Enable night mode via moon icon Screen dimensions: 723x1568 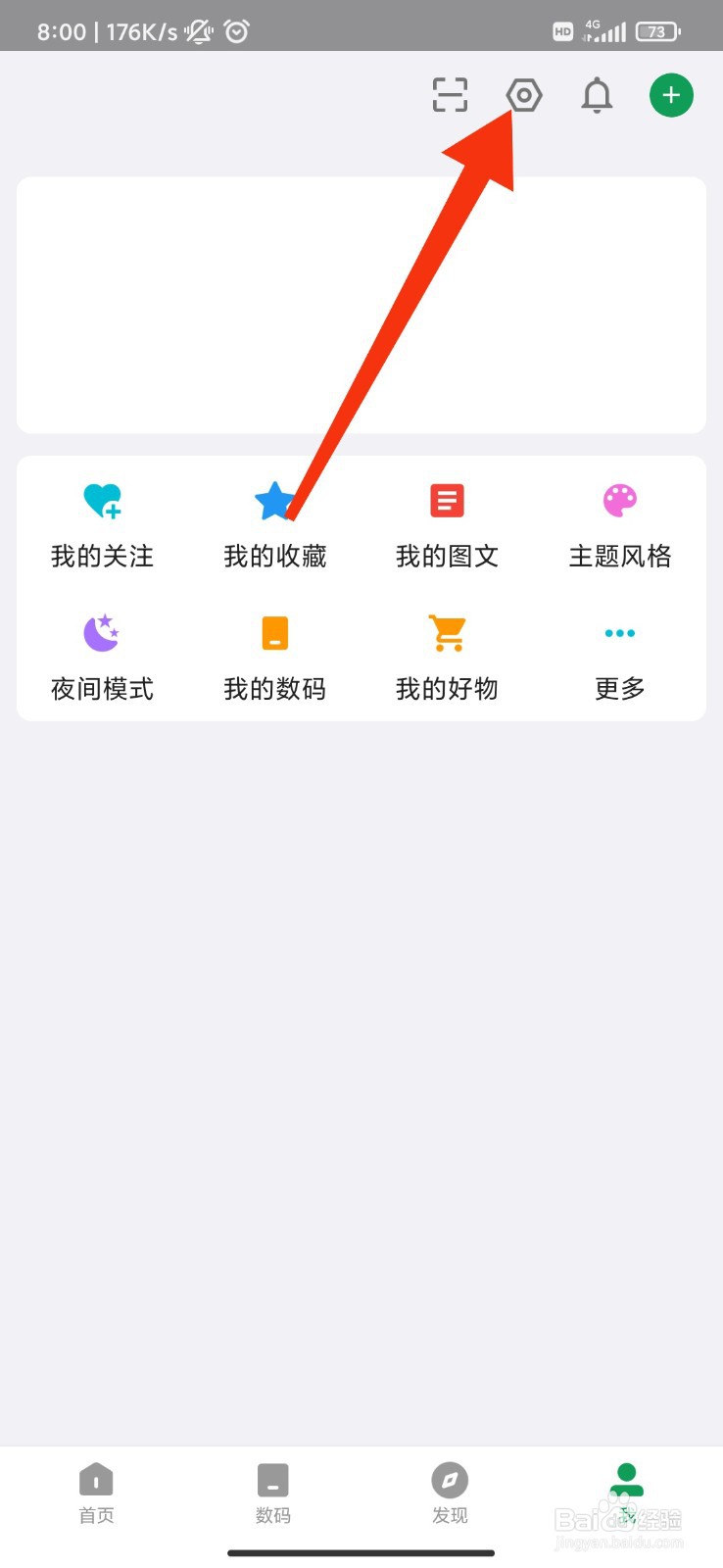(x=102, y=632)
